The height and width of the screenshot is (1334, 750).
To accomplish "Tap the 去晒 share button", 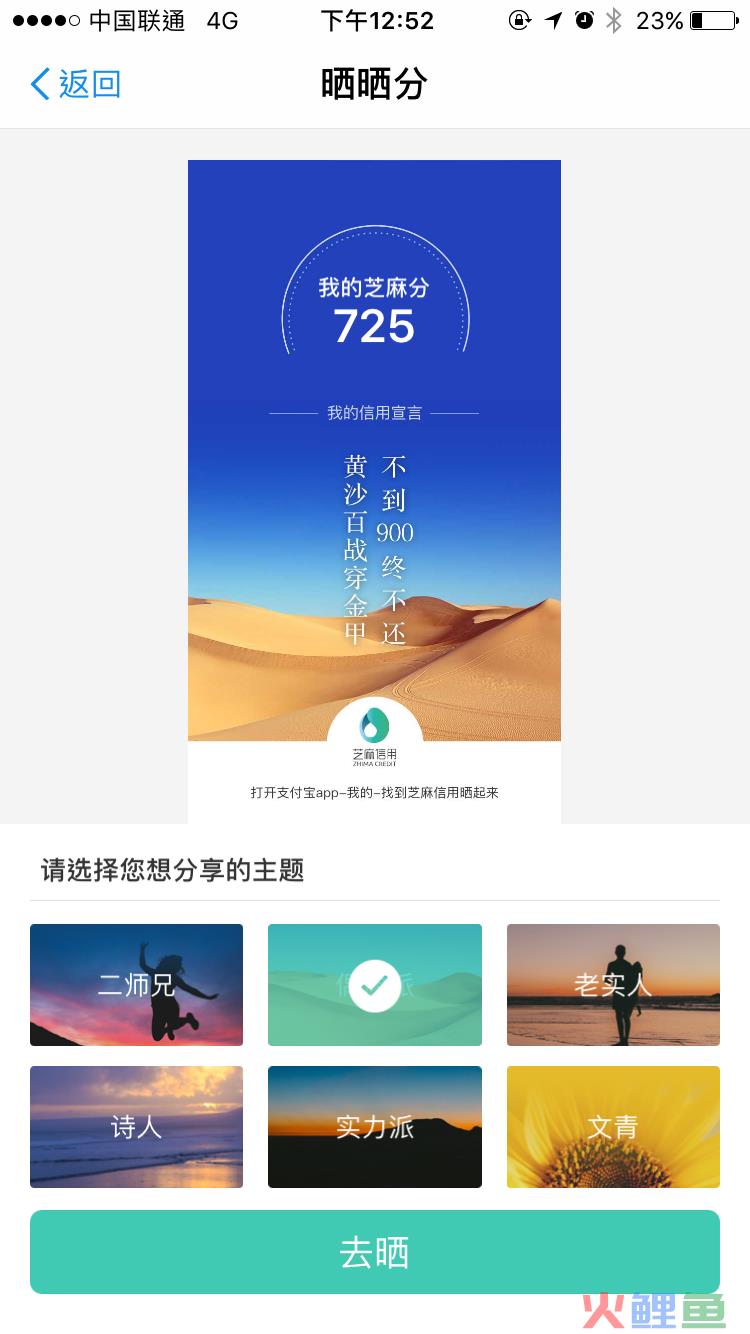I will (x=374, y=1252).
